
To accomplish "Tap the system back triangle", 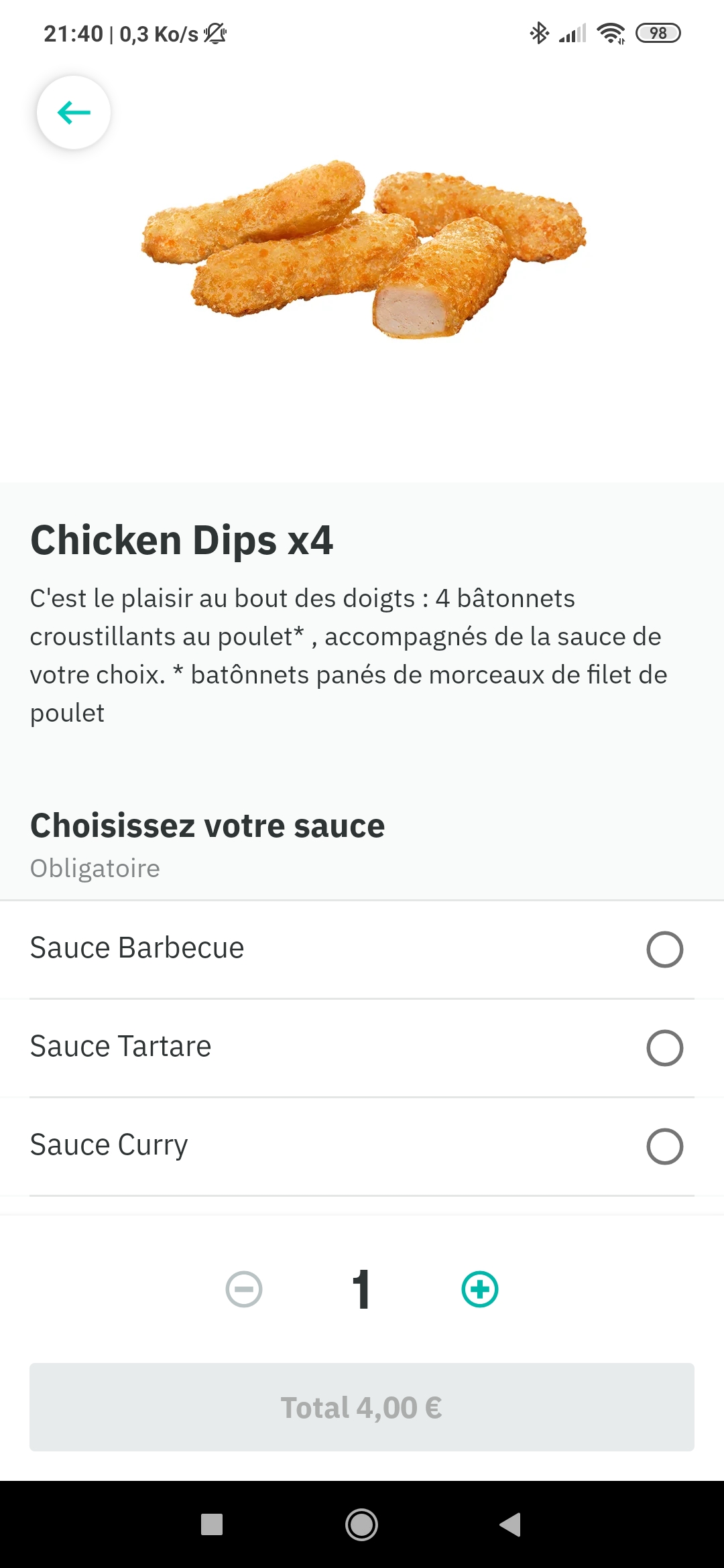I will [511, 1524].
